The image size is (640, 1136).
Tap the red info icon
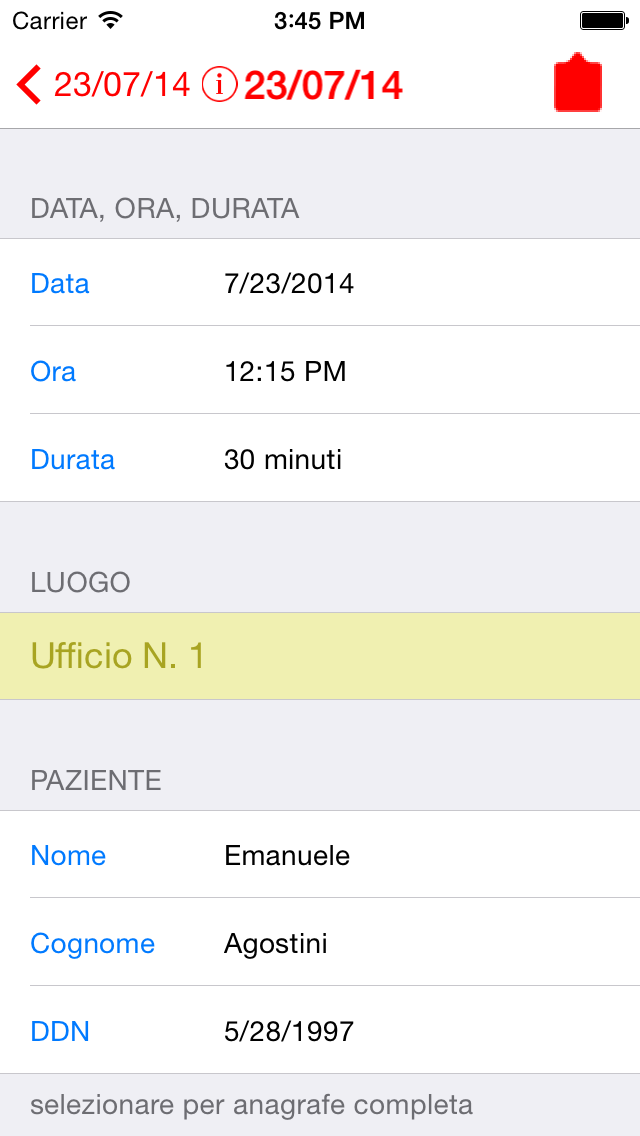pyautogui.click(x=219, y=85)
